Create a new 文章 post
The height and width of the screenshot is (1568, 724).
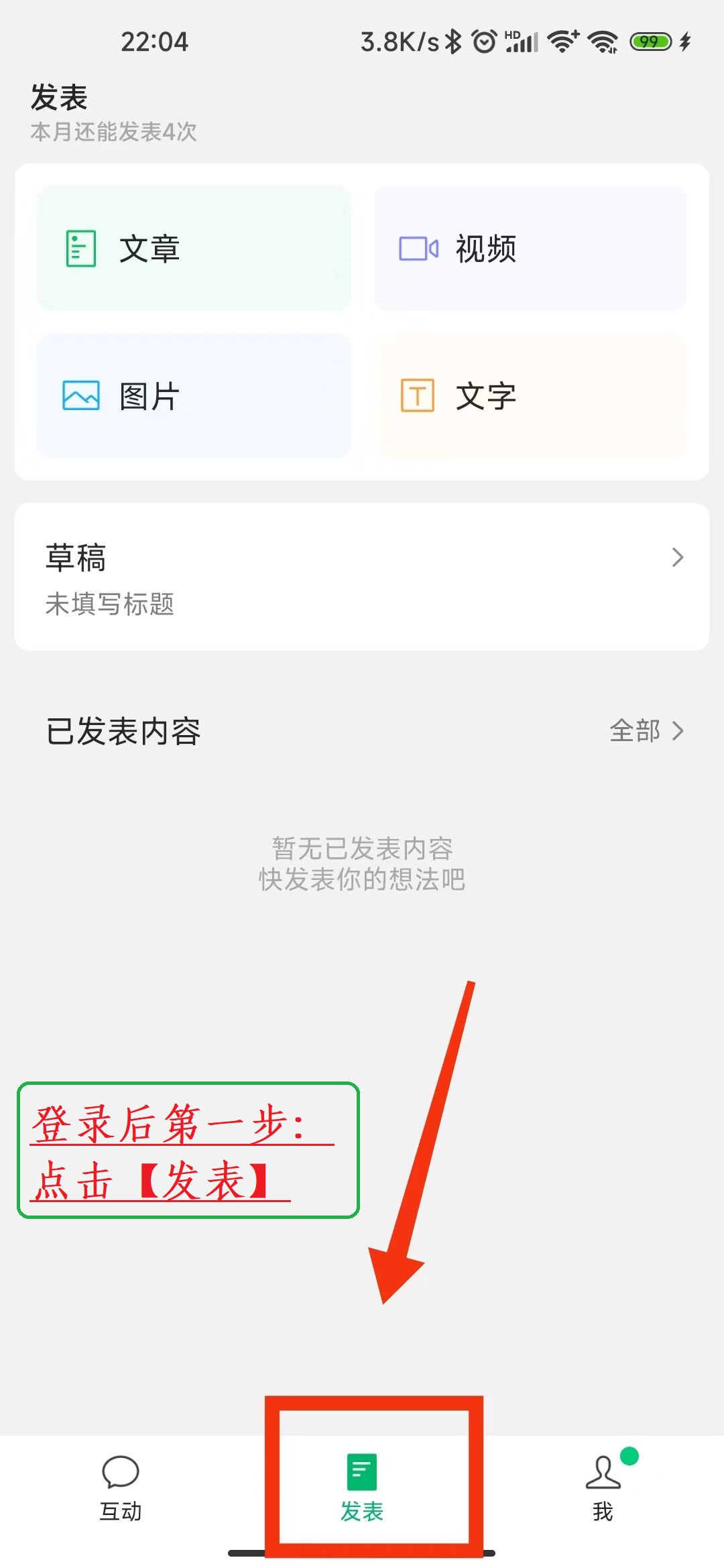click(194, 249)
